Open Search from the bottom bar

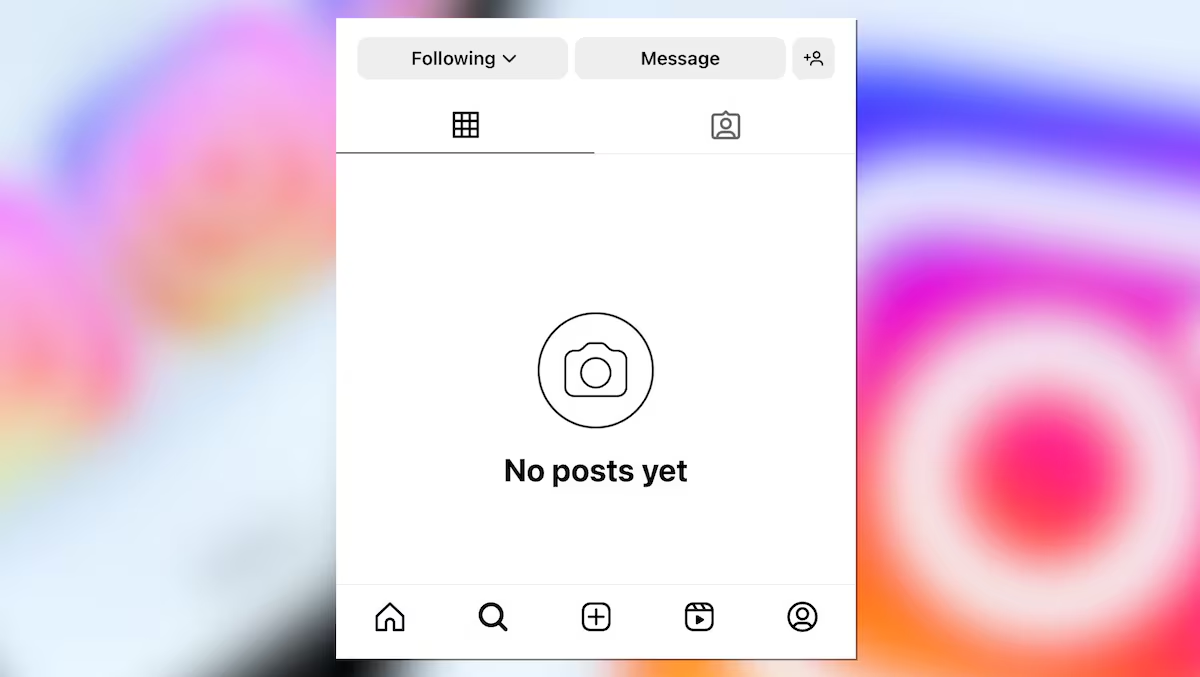pyautogui.click(x=493, y=617)
